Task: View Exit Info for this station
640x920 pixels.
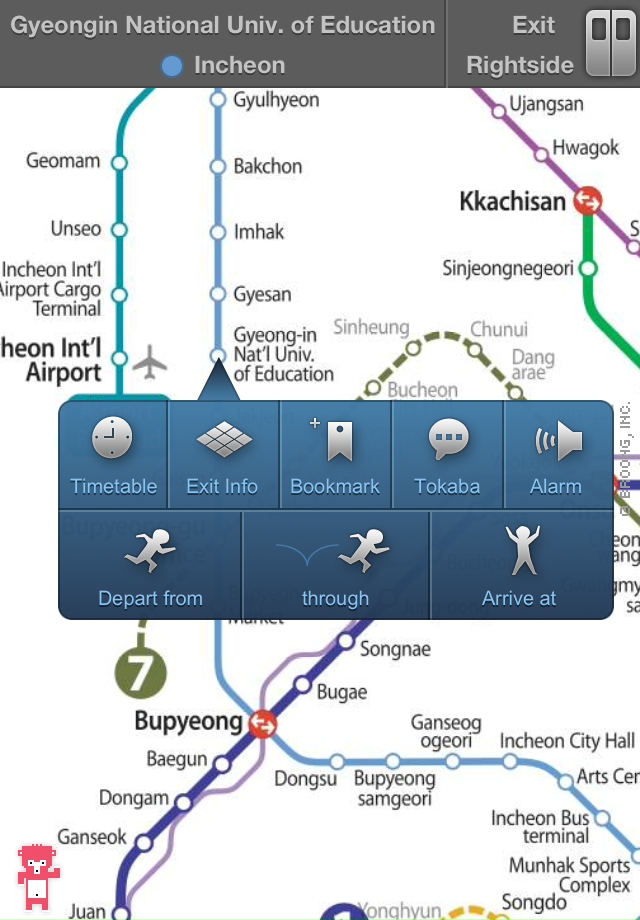Action: [223, 456]
